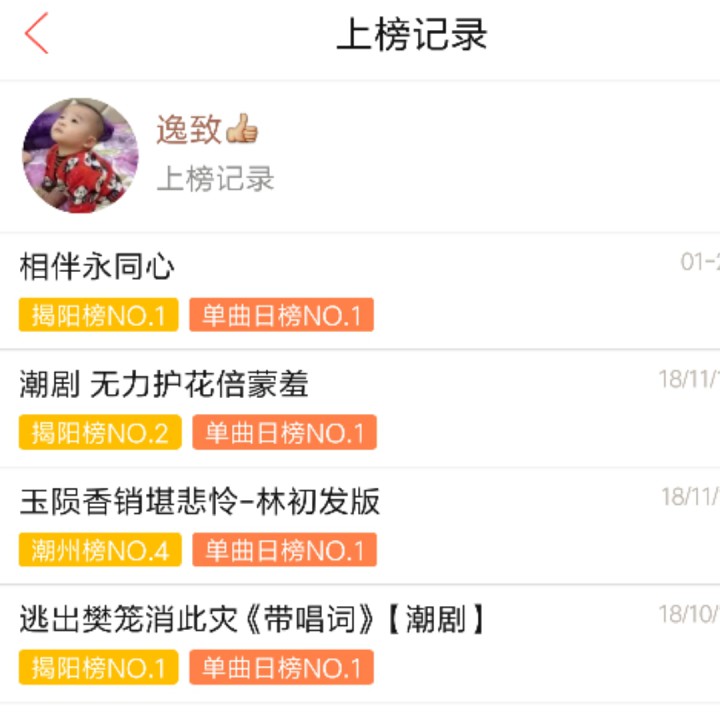Select 玉陨香销堪悲怜-林初发版 entry
Screen dimensions: 720x720
(x=200, y=501)
